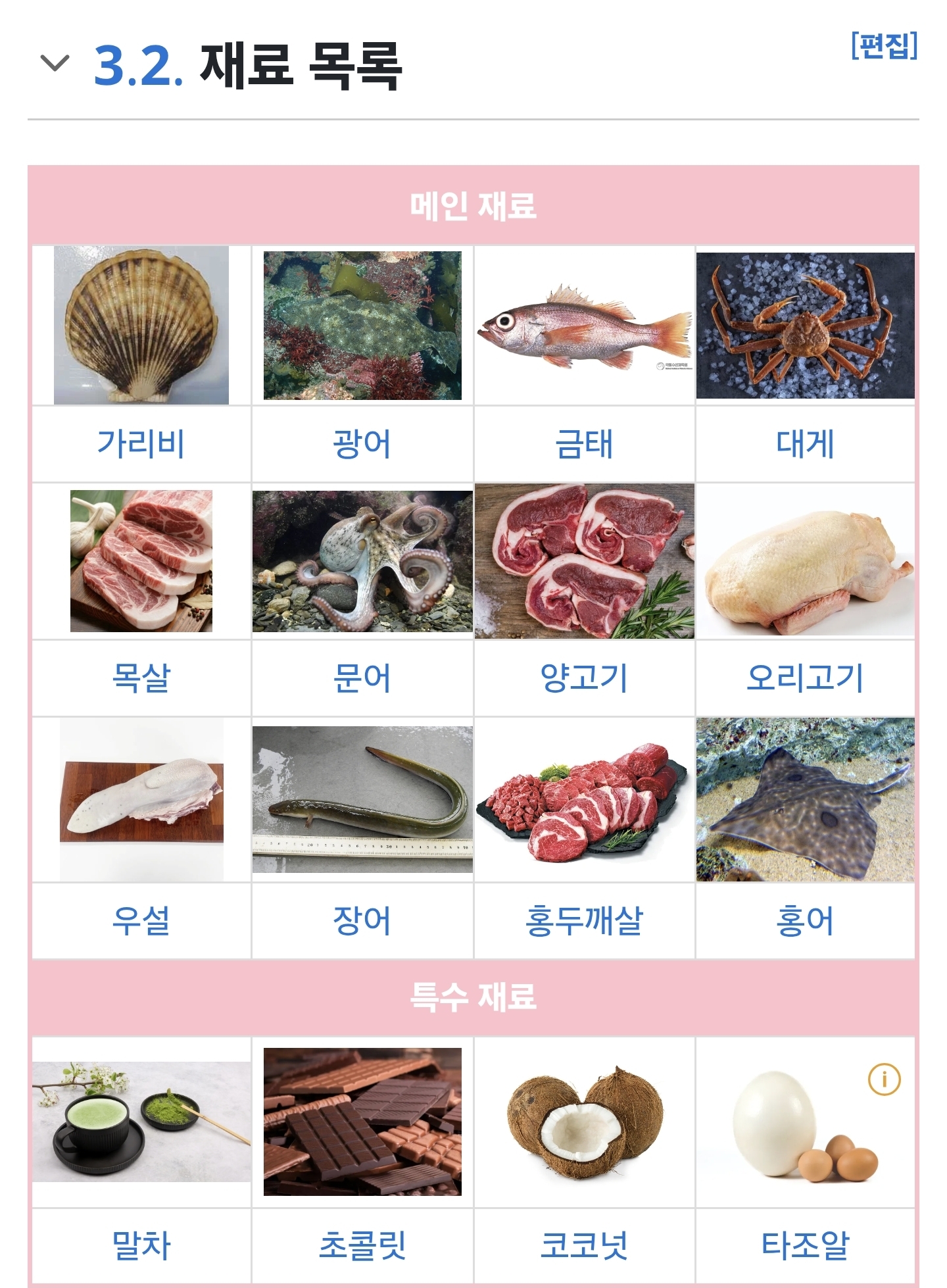
Task: View the 목살 article
Action: 141,678
